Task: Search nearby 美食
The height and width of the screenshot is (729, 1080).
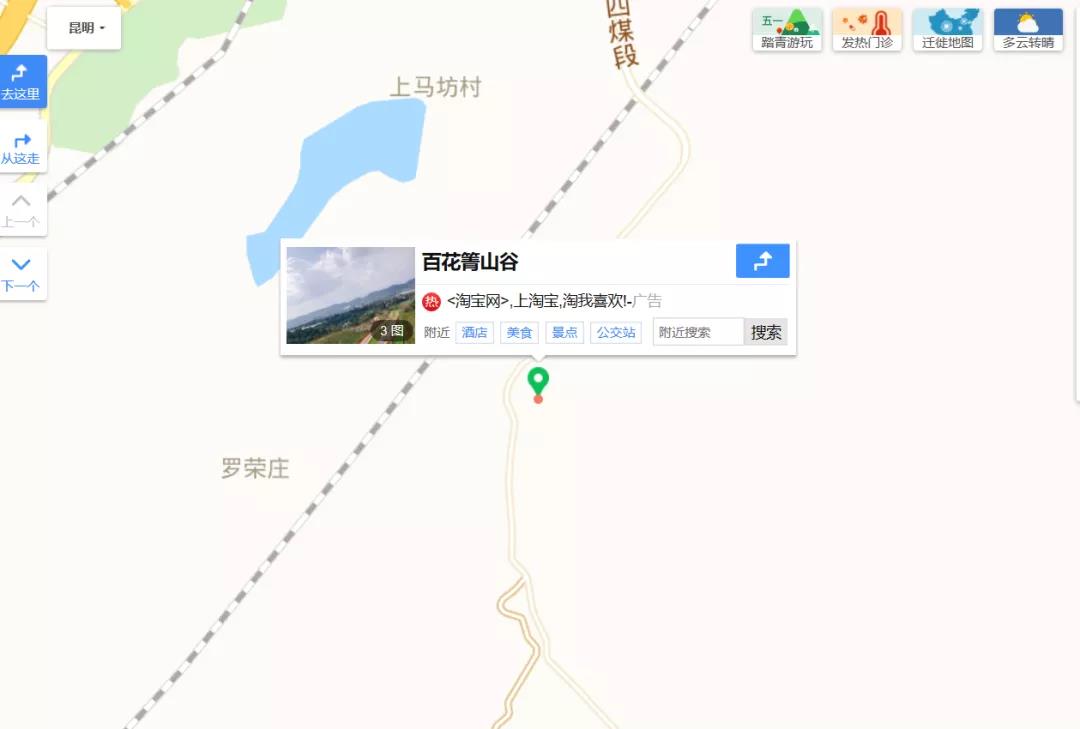Action: tap(519, 332)
